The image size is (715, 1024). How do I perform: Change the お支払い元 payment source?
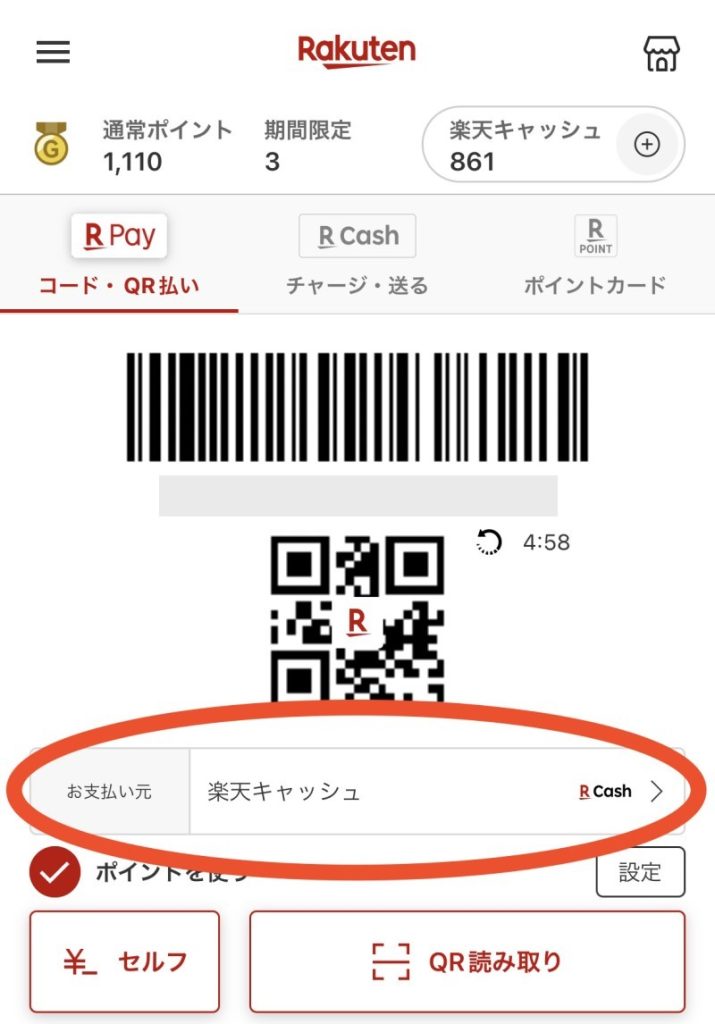coord(437,792)
